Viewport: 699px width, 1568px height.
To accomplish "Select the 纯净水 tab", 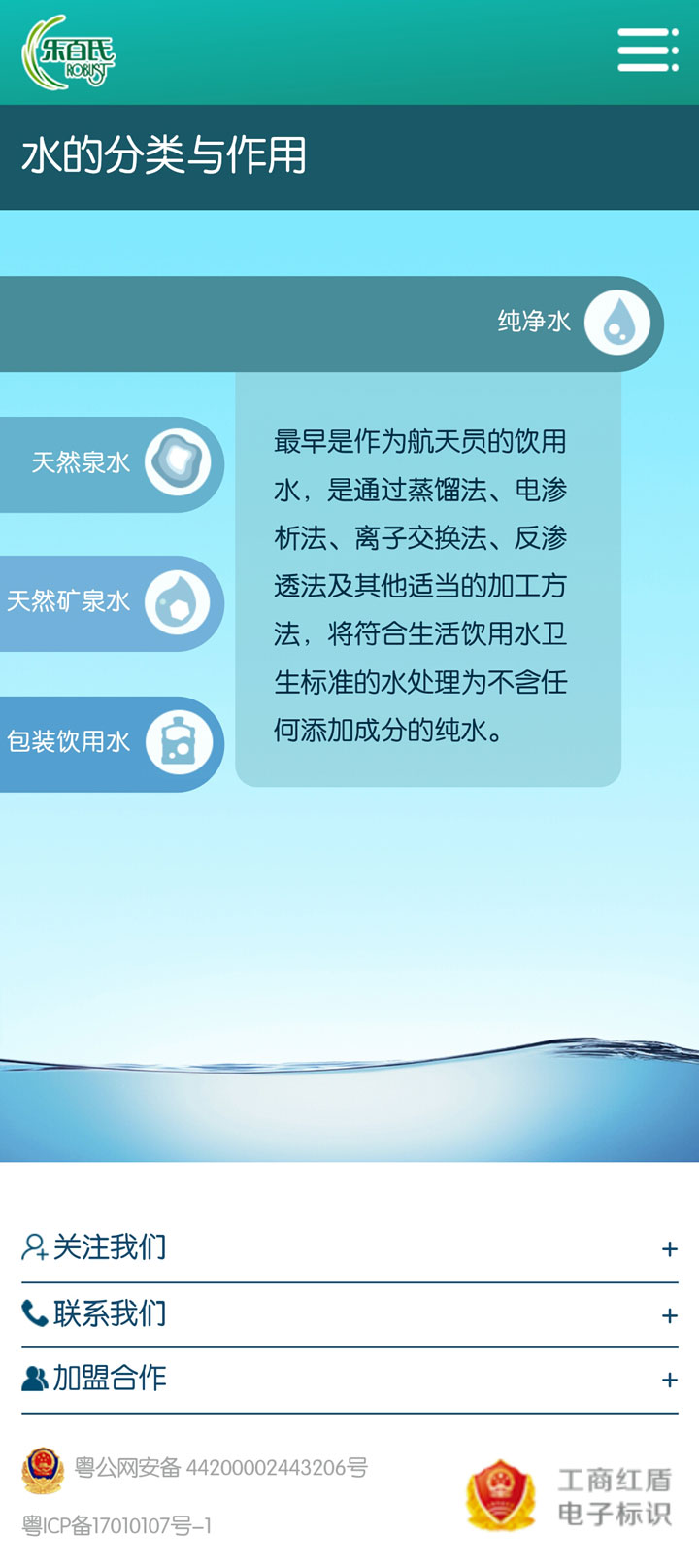I will [573, 323].
